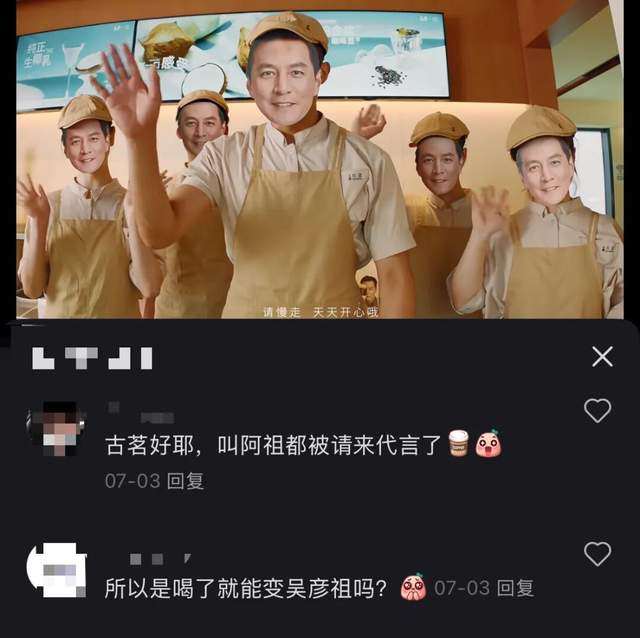Reply to the 所以是喝了就能变吴彦祖吗 comment
This screenshot has height=638, width=640.
pos(516,588)
